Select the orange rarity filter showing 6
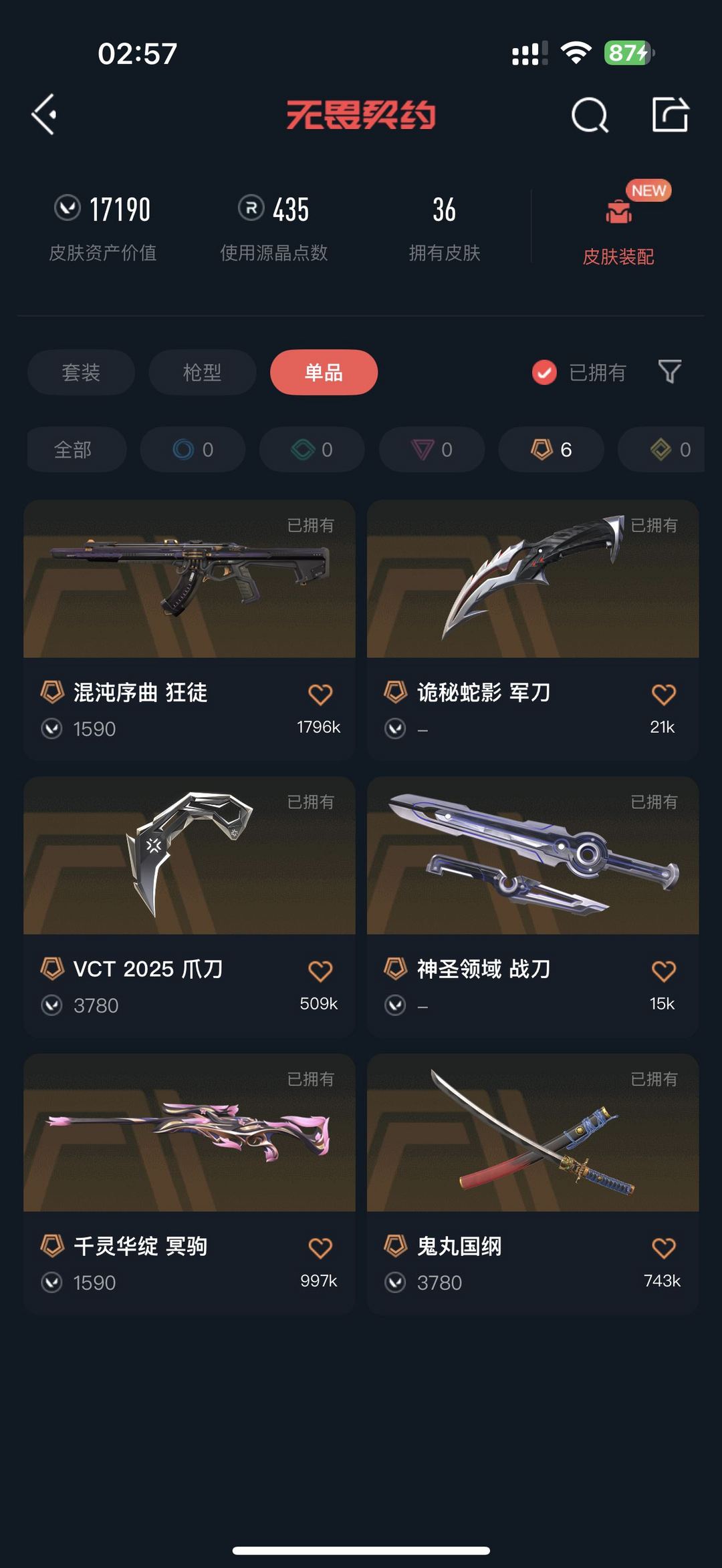Screen dimensions: 722x1568 tap(550, 450)
